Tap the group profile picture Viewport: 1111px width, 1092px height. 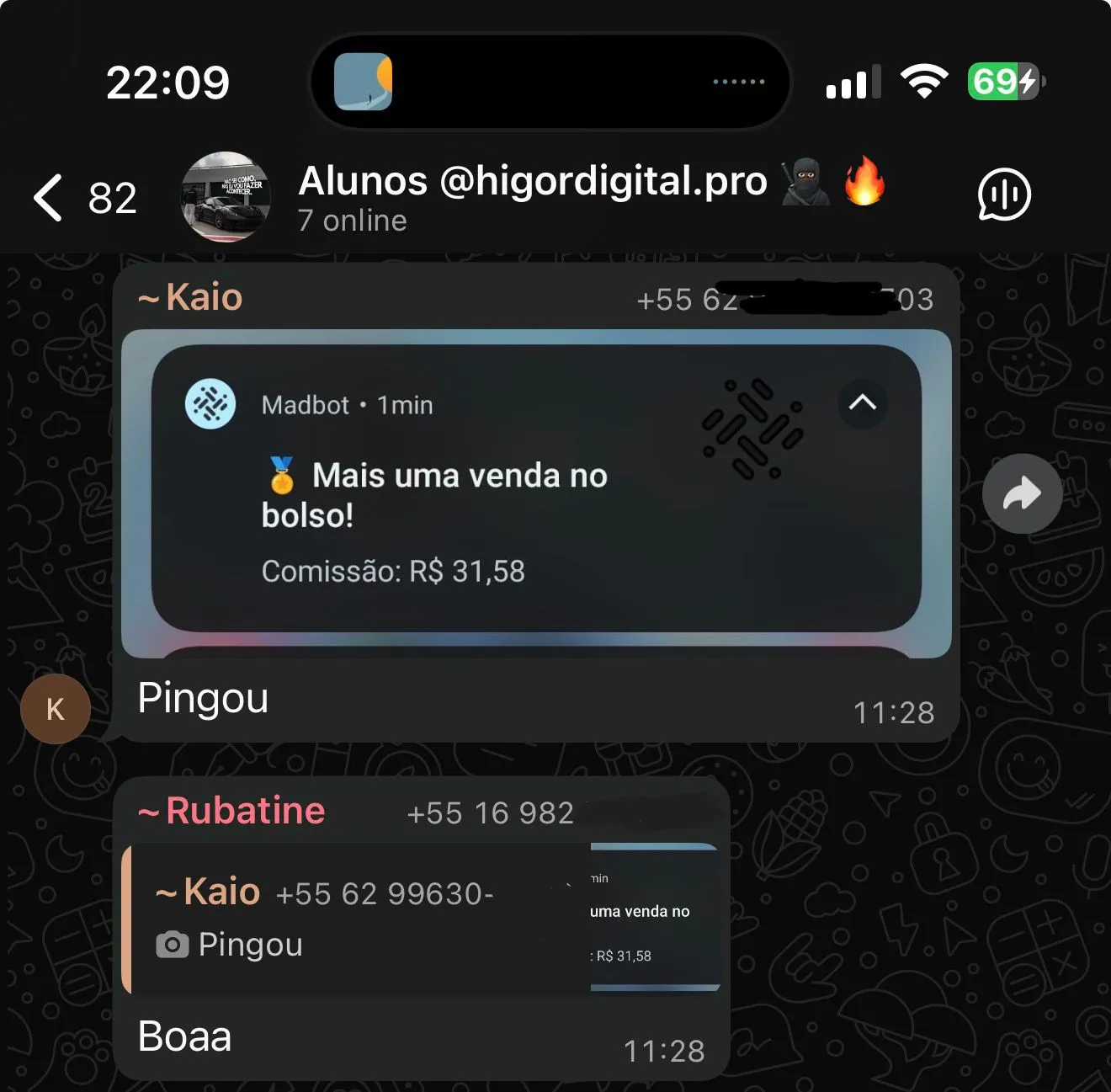[x=226, y=197]
